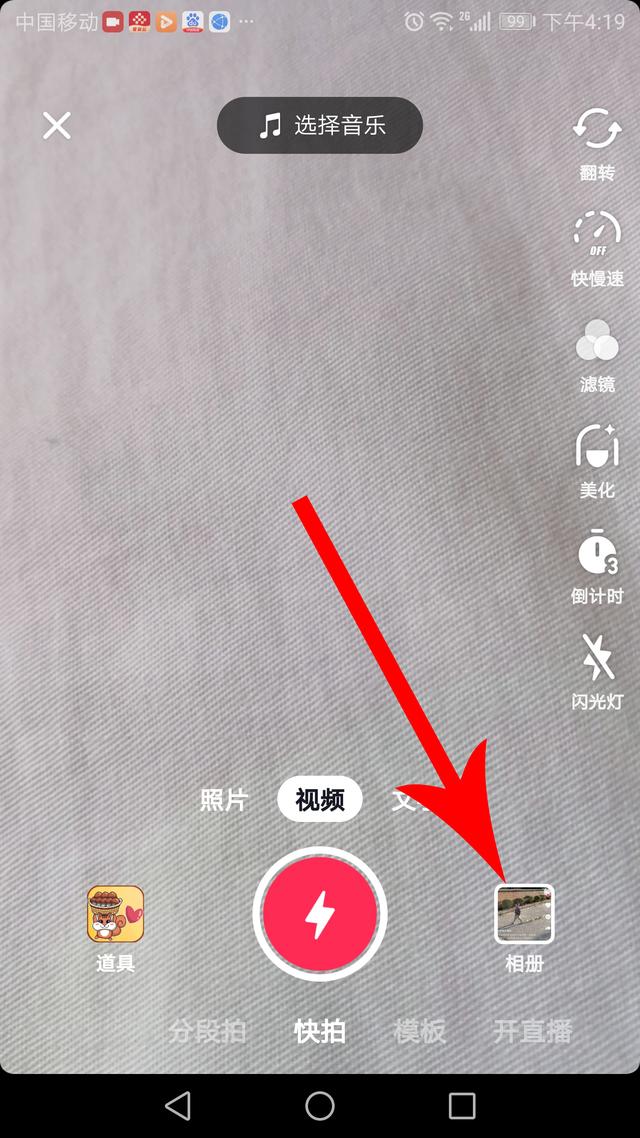Switch to 模板 templates tab
Screen dimensions: 640x1138
point(420,1031)
